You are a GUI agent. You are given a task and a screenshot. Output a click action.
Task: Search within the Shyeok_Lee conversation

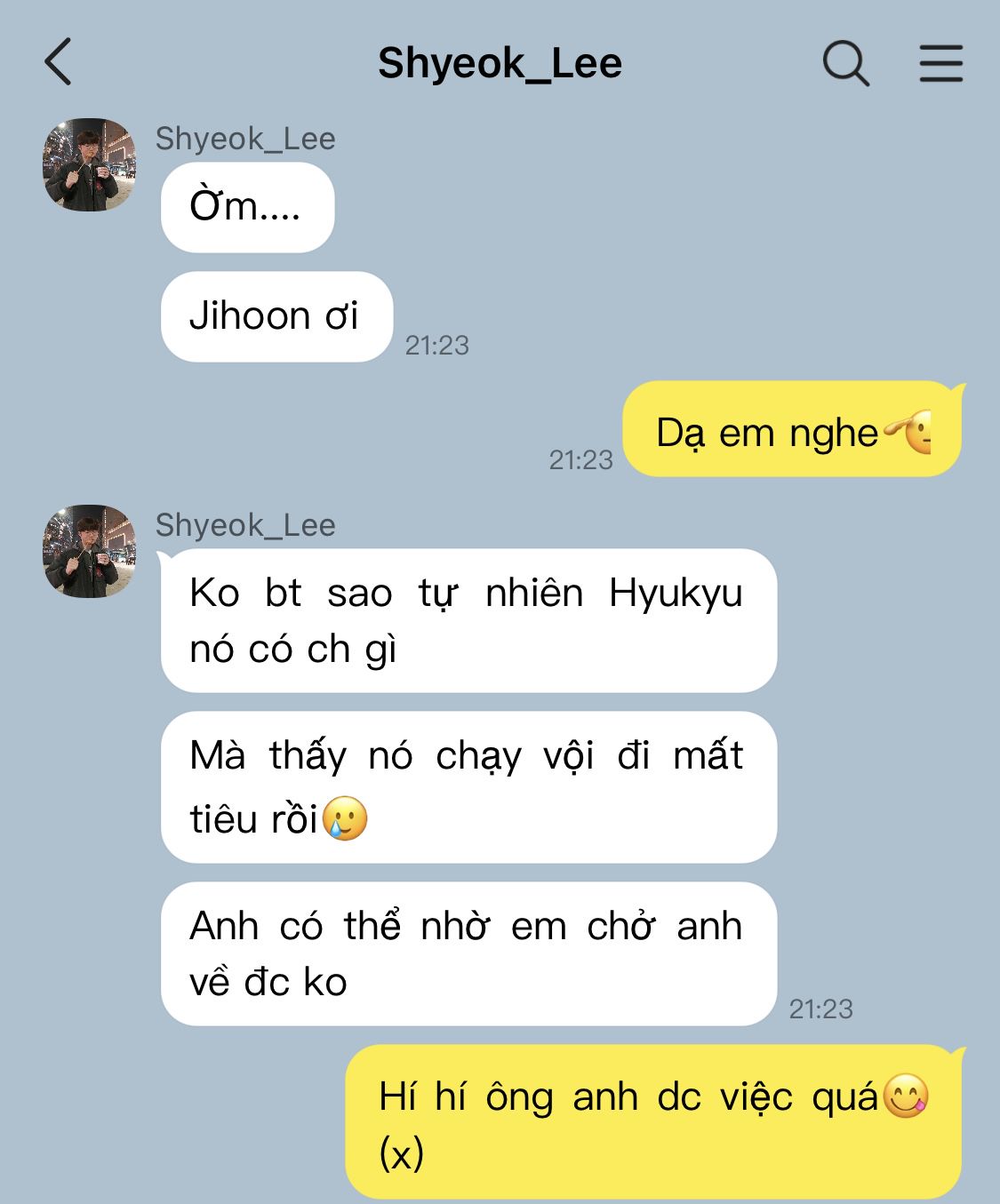click(x=844, y=63)
